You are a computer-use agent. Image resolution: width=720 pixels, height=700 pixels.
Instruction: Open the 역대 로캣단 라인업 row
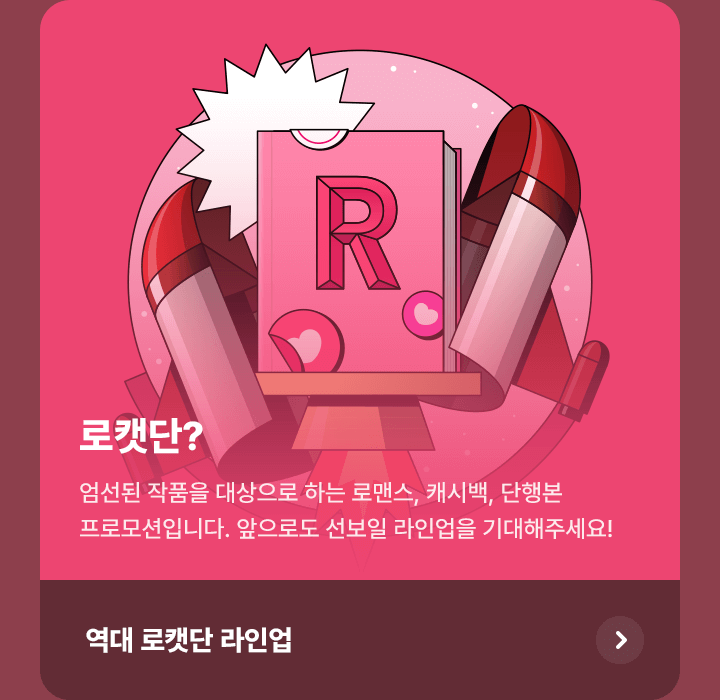pyautogui.click(x=360, y=640)
